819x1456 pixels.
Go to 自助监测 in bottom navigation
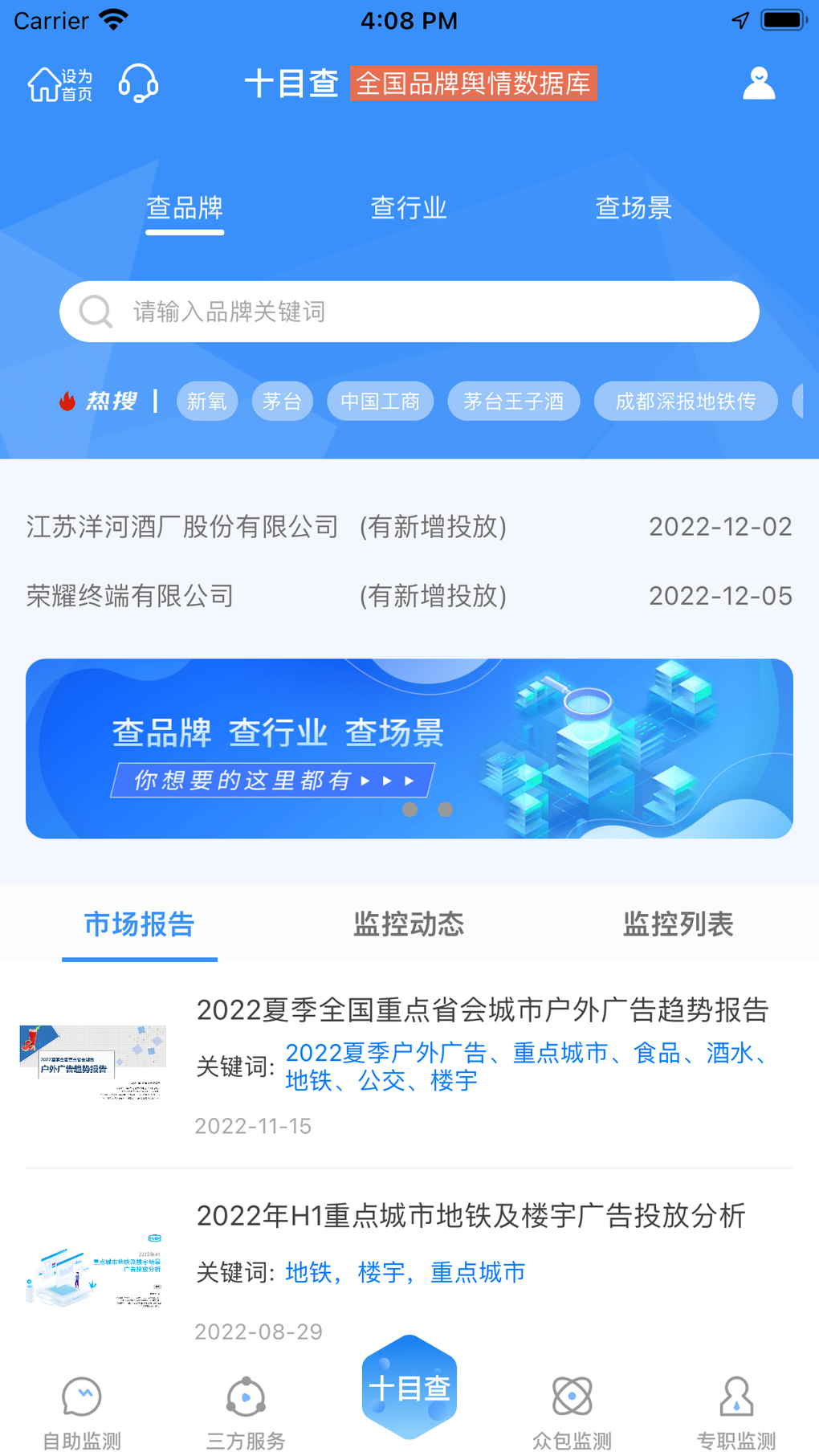(x=82, y=1412)
